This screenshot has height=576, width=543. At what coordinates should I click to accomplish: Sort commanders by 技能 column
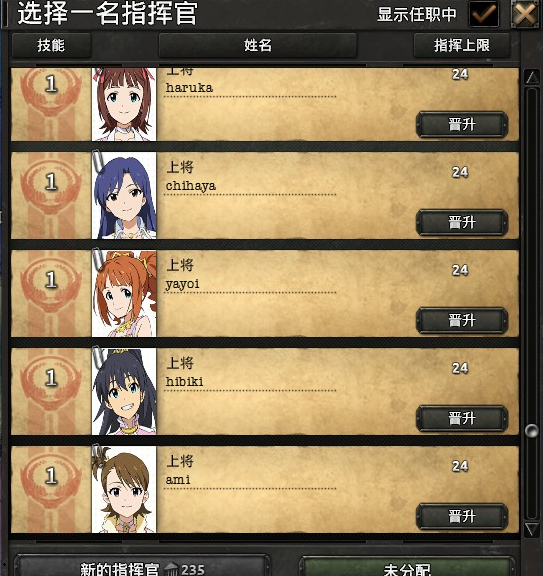tap(51, 46)
